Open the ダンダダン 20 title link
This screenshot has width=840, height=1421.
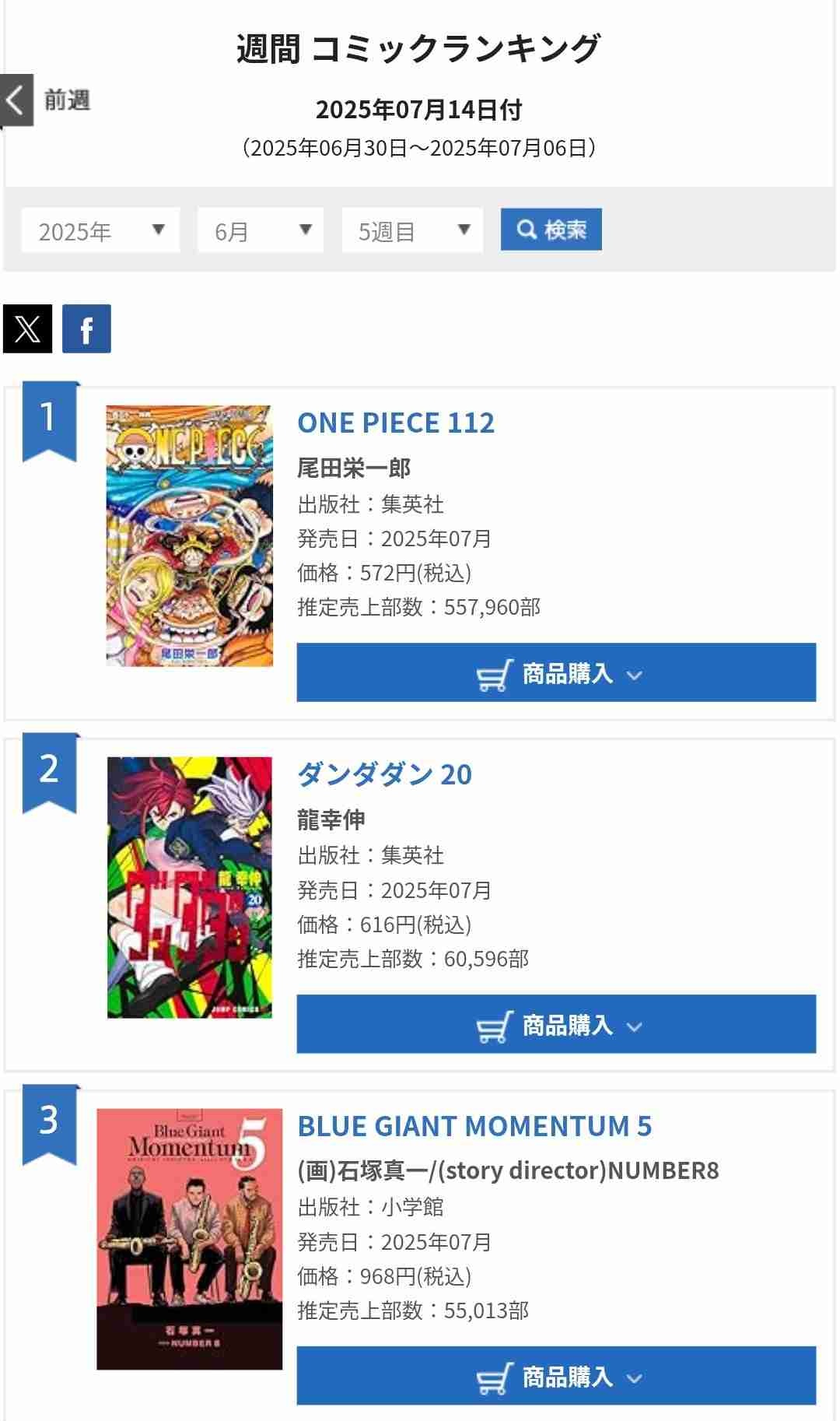tap(384, 774)
